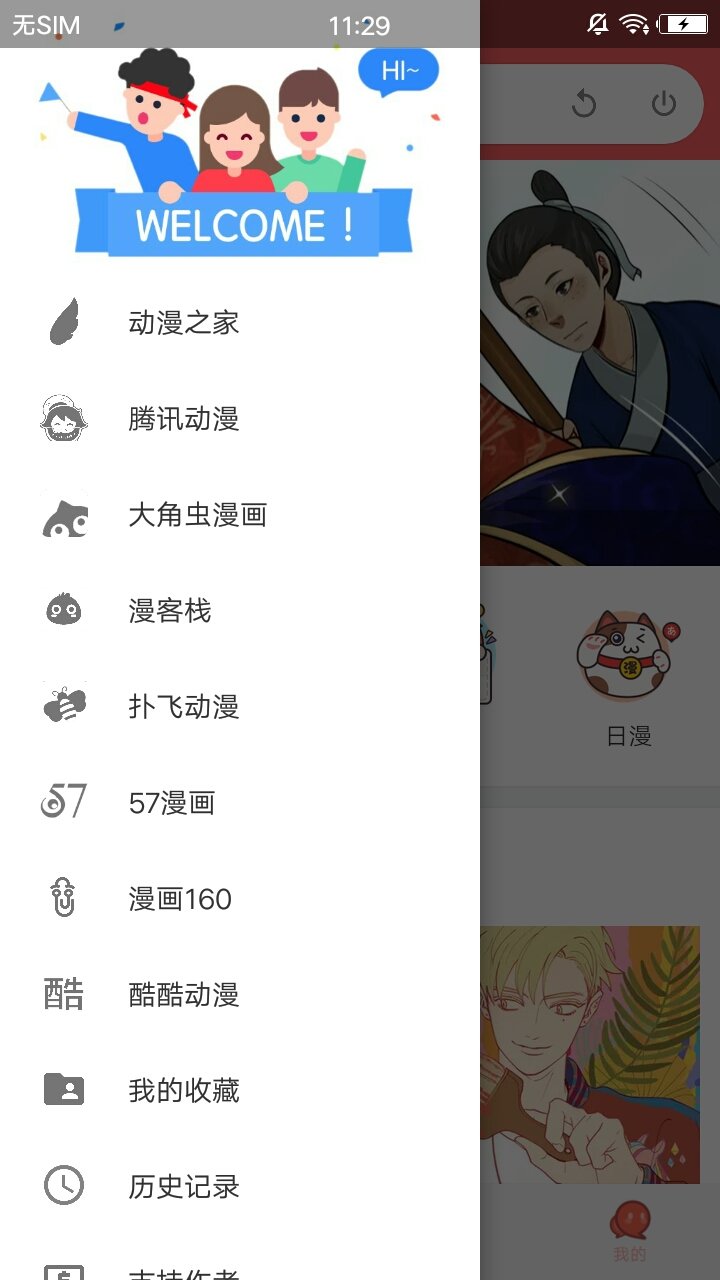Open 动漫之家 source
The image size is (720, 1280).
(184, 323)
